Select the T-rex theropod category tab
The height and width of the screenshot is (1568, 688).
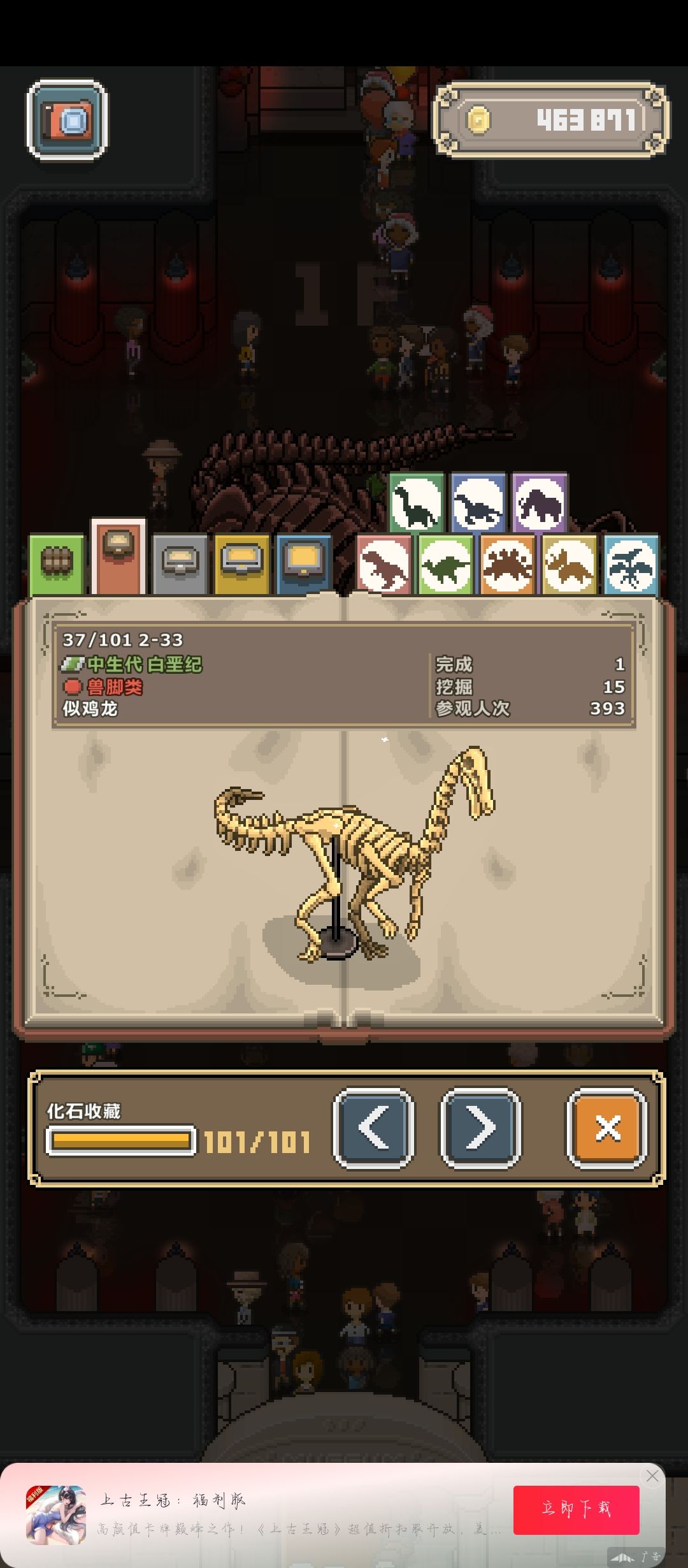(385, 565)
